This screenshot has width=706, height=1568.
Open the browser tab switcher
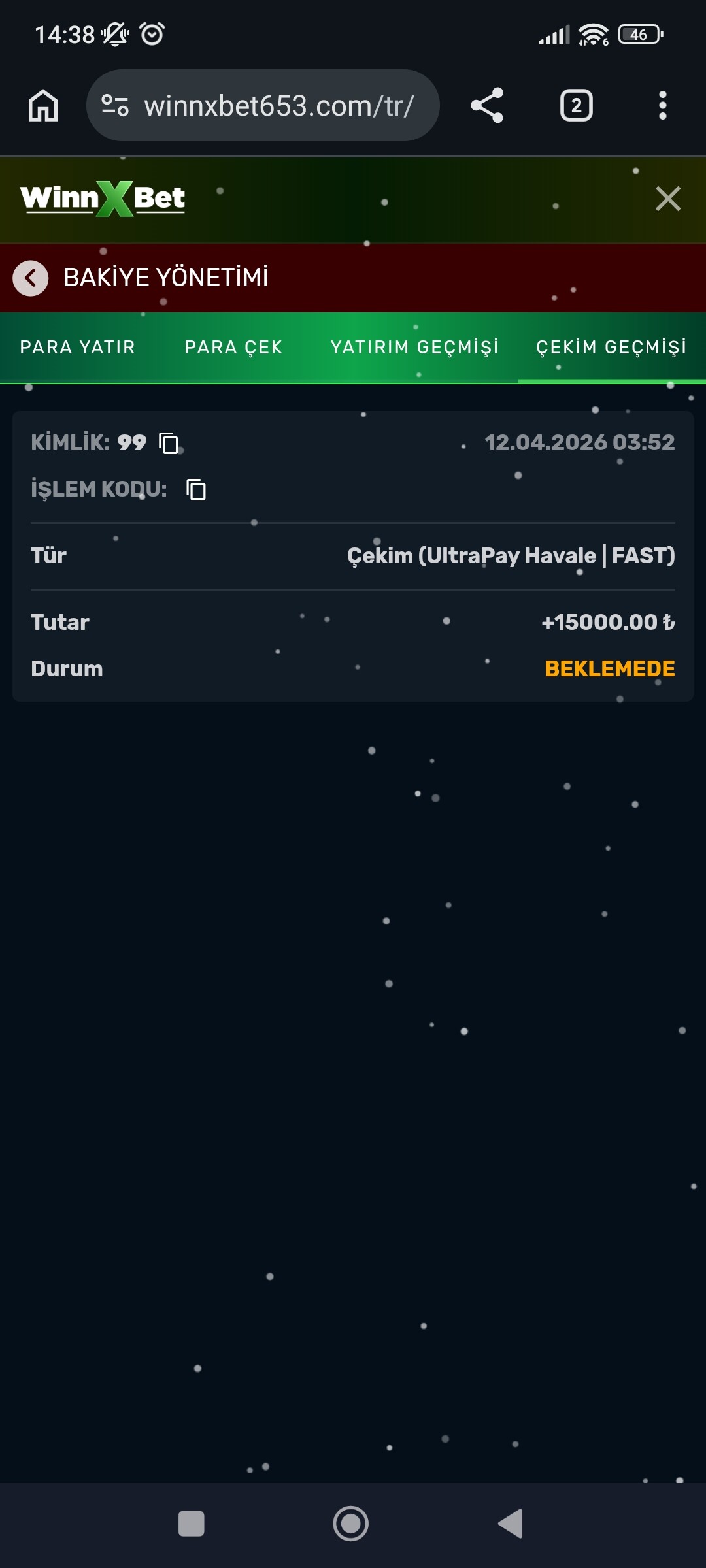click(576, 105)
